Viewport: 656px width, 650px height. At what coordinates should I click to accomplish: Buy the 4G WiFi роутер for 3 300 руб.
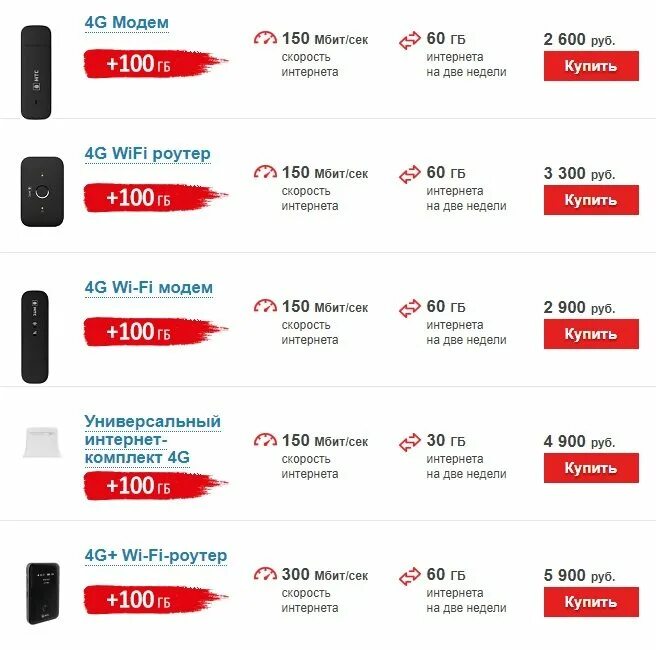click(591, 200)
